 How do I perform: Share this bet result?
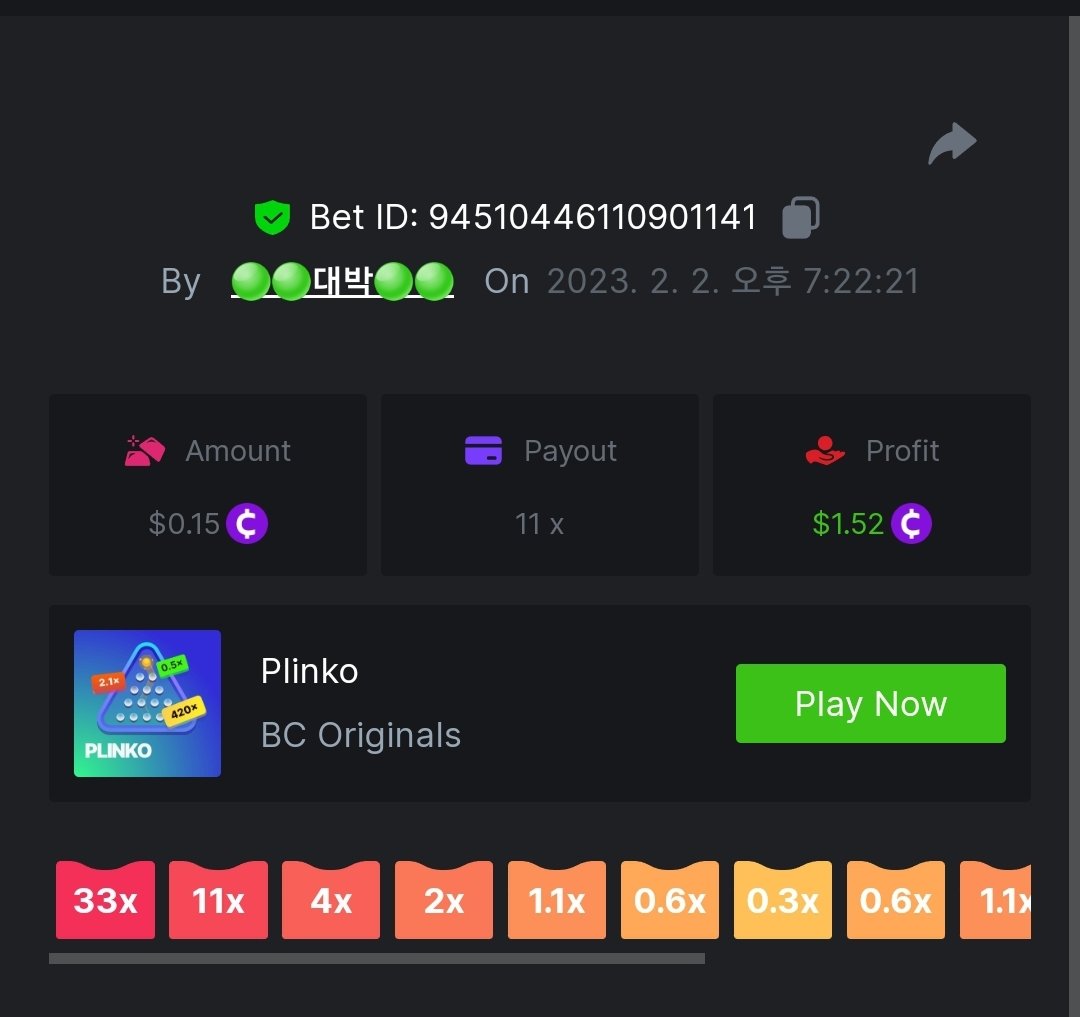click(x=952, y=144)
